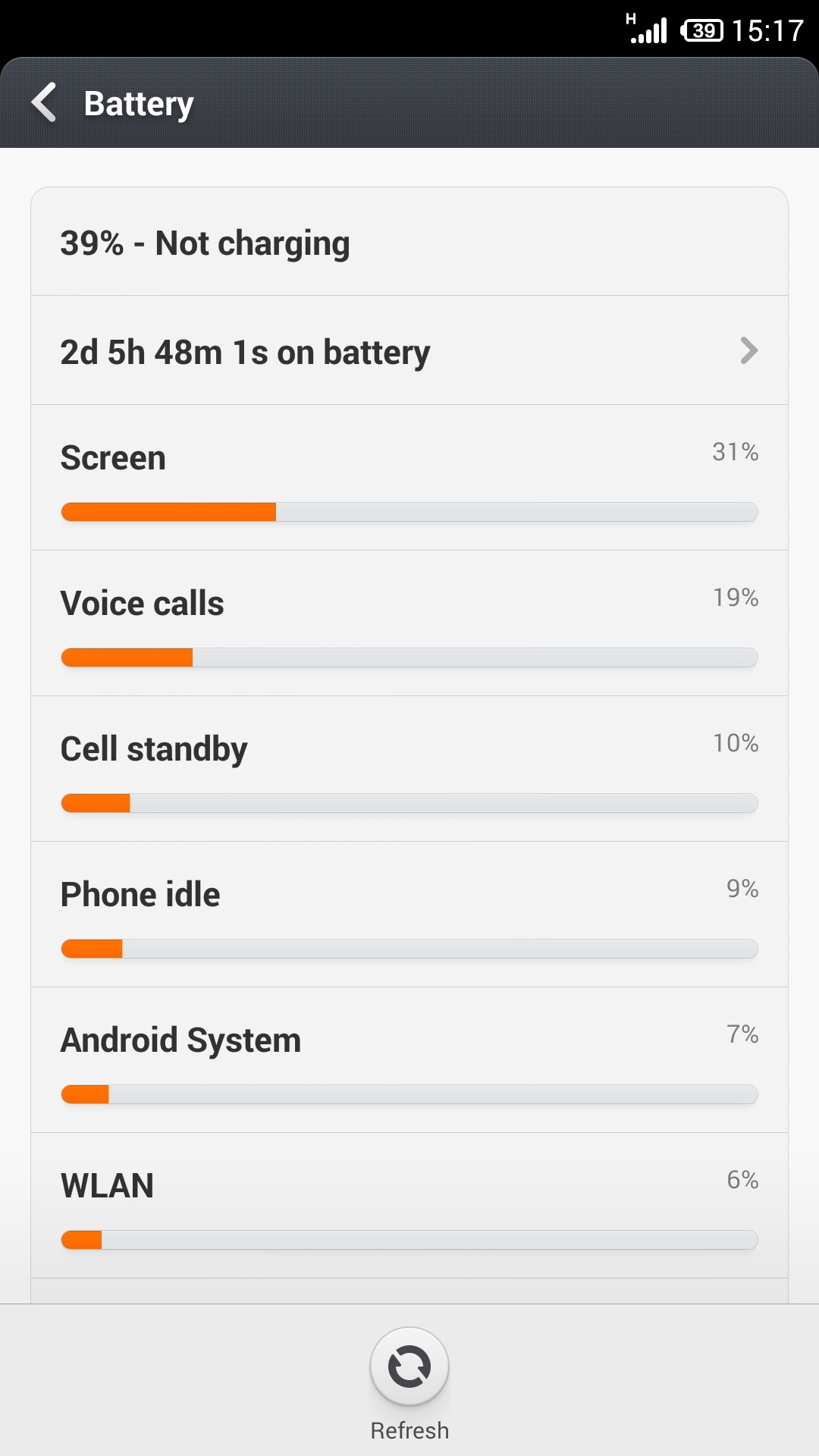Go back from Battery screen
Screen dimensions: 819x1456
point(45,102)
